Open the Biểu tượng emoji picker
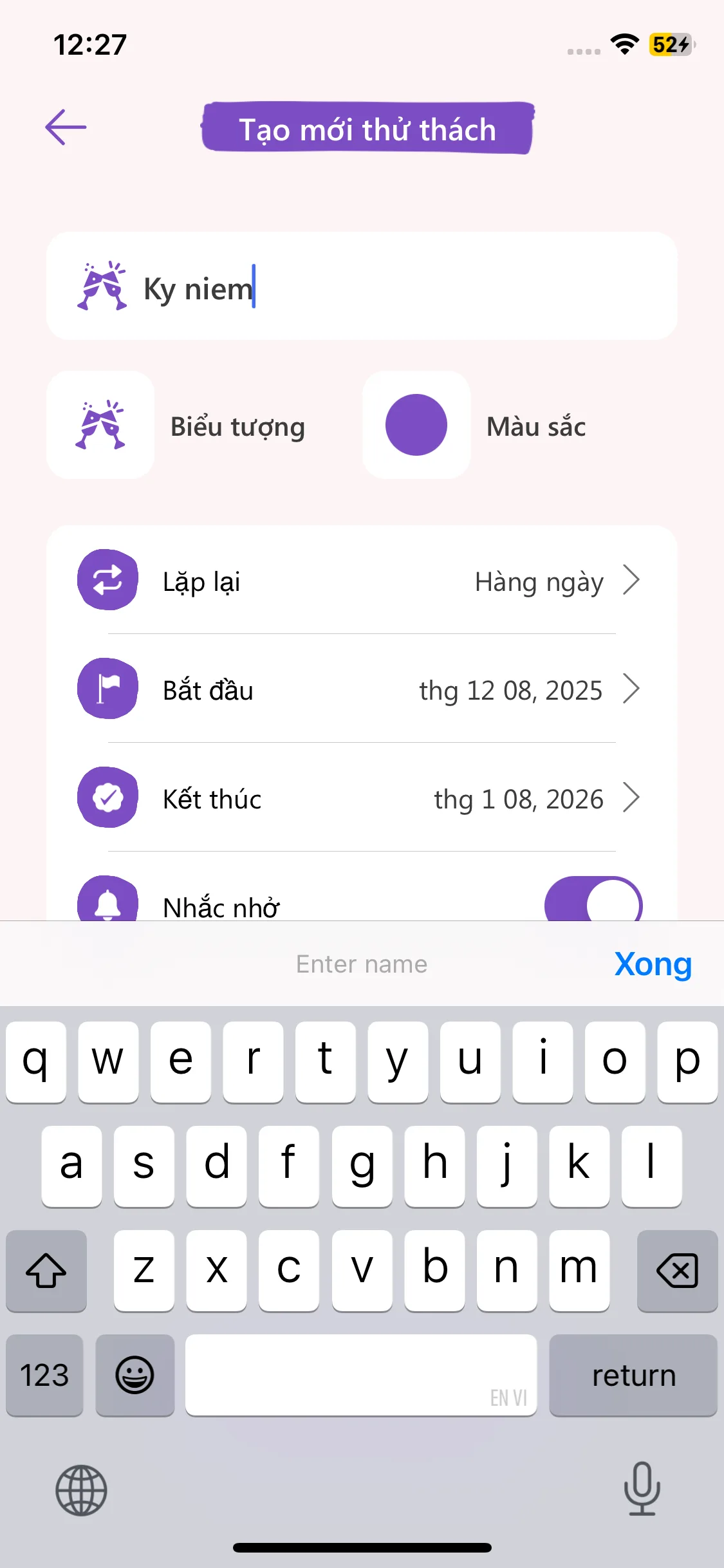The height and width of the screenshot is (1568, 724). coord(100,425)
